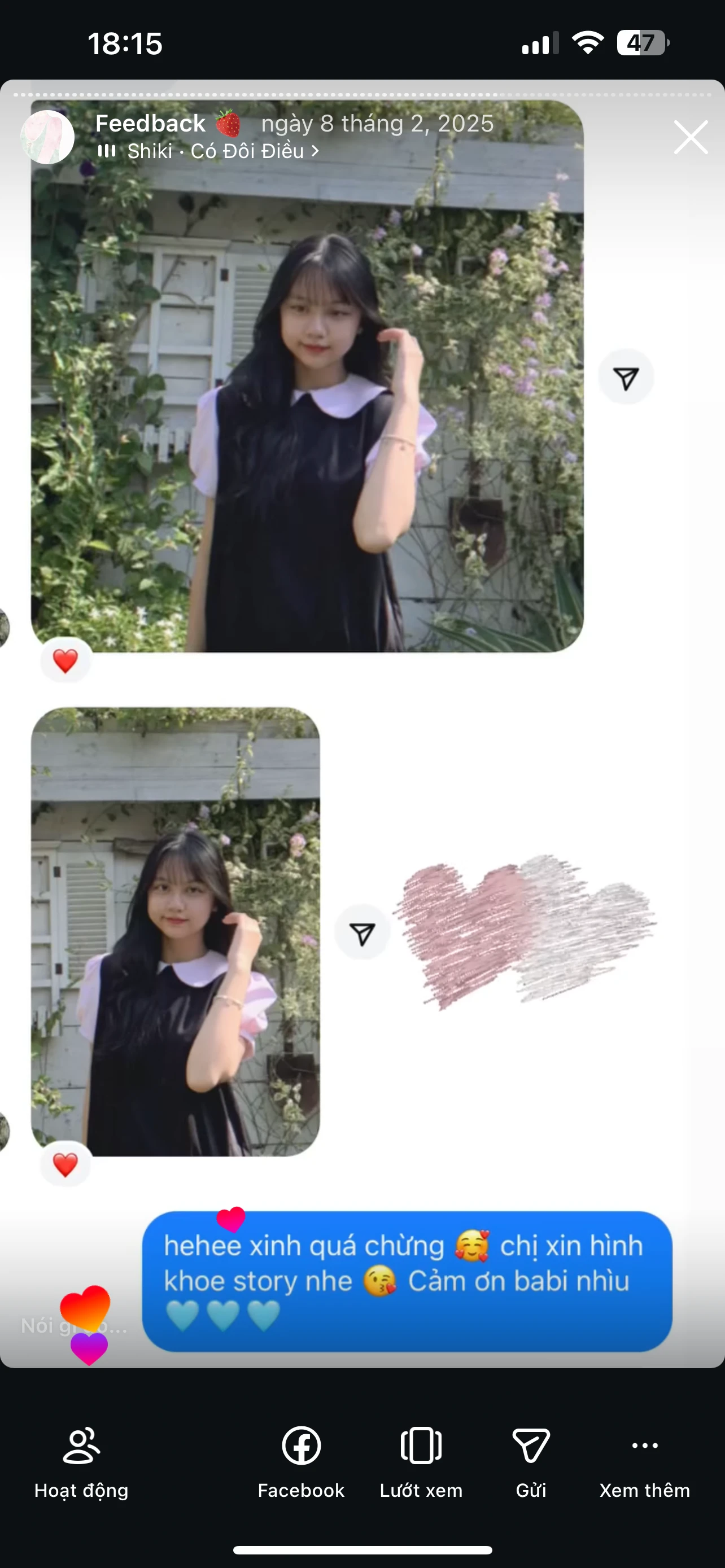The image size is (725, 1568).
Task: Open the music track Shiki · Có Đôi Điều
Action: (215, 151)
